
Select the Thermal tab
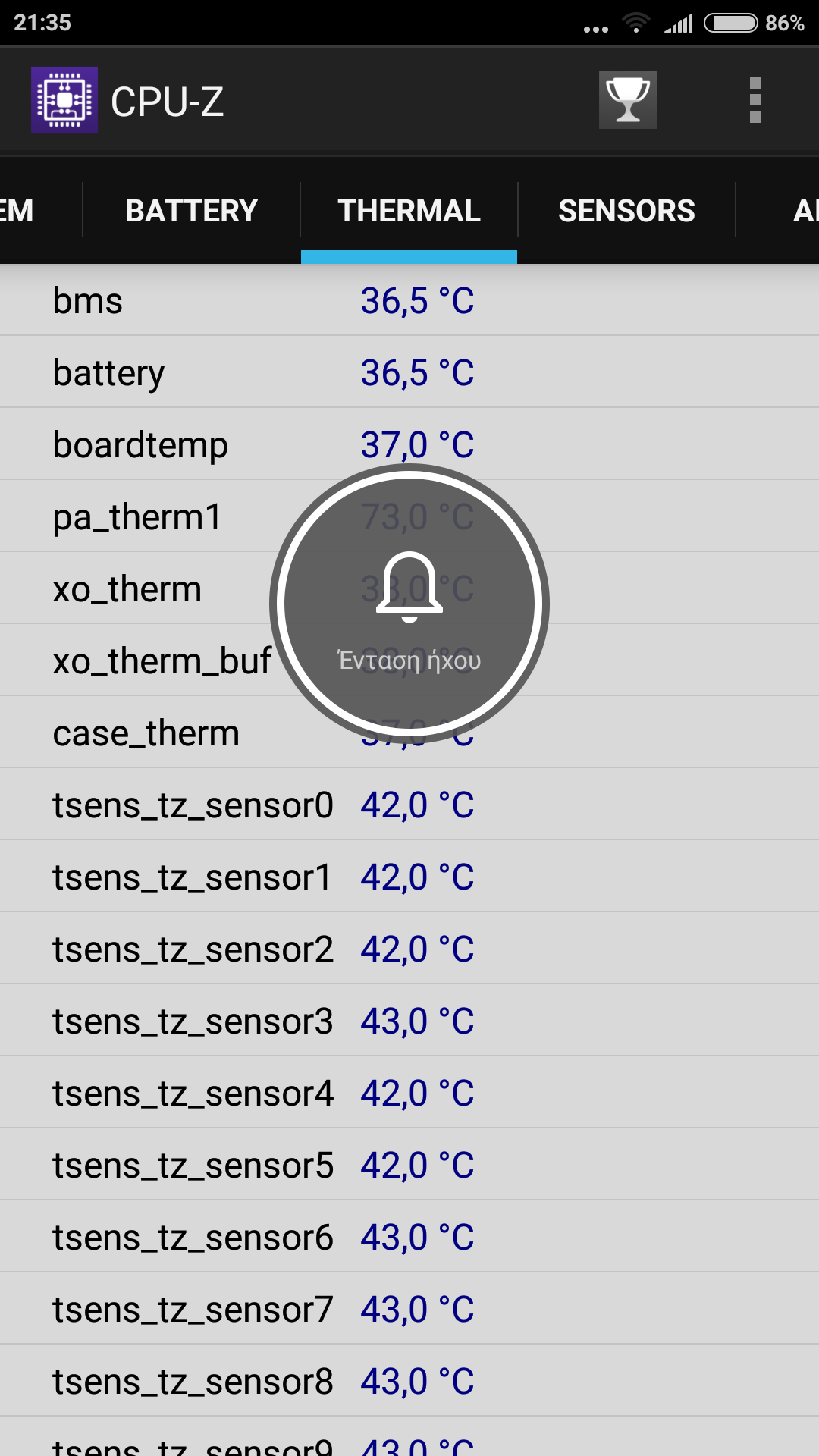(409, 211)
